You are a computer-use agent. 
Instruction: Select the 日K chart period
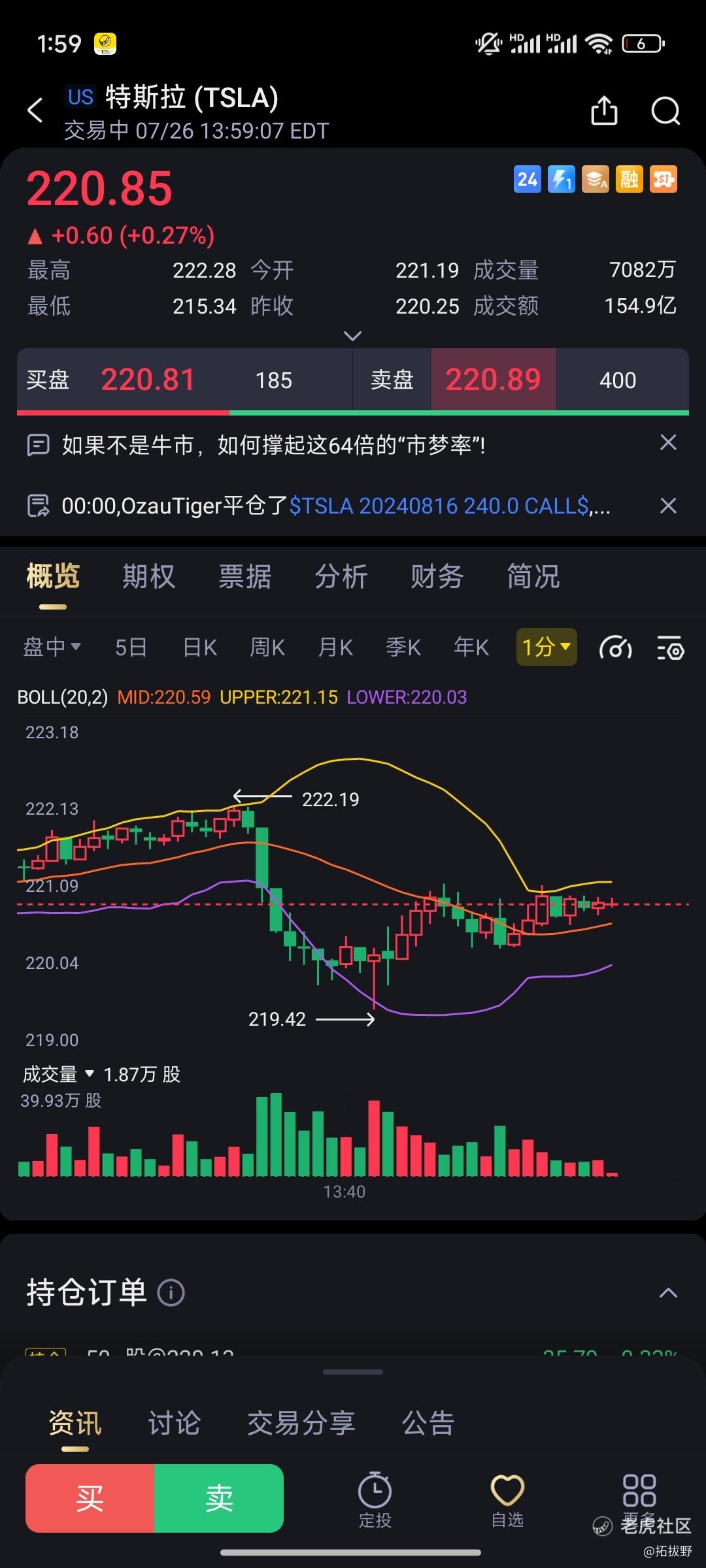pyautogui.click(x=200, y=647)
